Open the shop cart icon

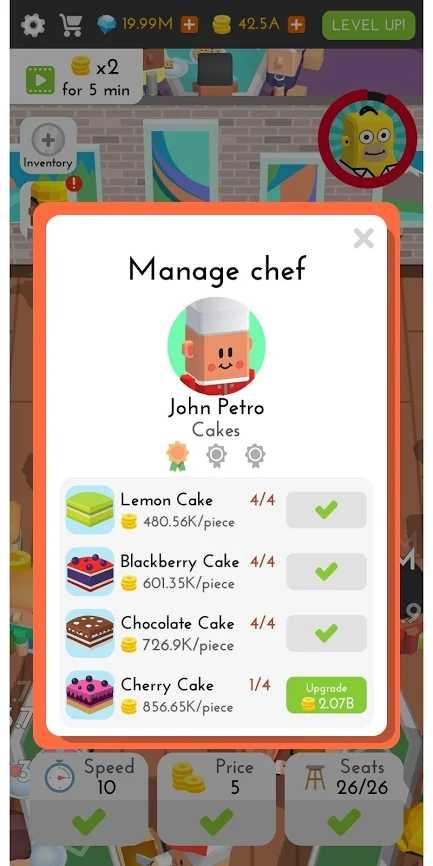pos(71,25)
